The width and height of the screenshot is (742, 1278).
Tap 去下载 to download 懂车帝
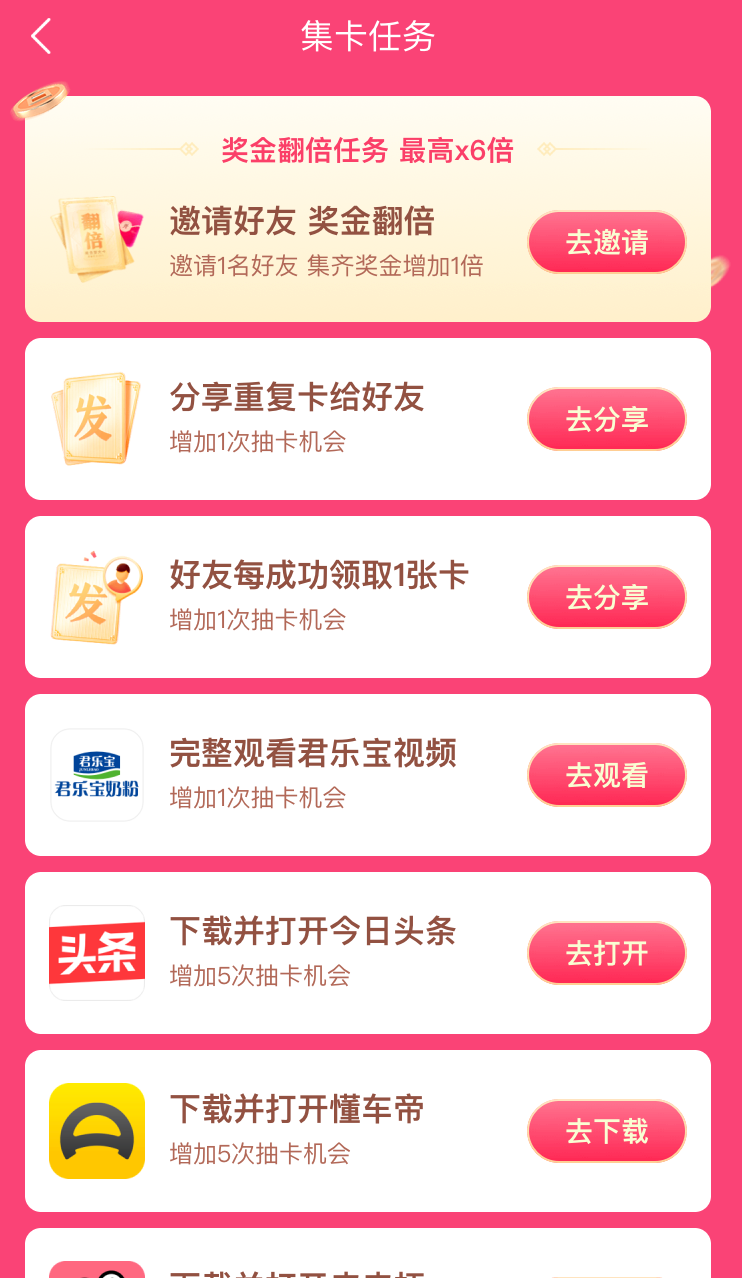[607, 1131]
